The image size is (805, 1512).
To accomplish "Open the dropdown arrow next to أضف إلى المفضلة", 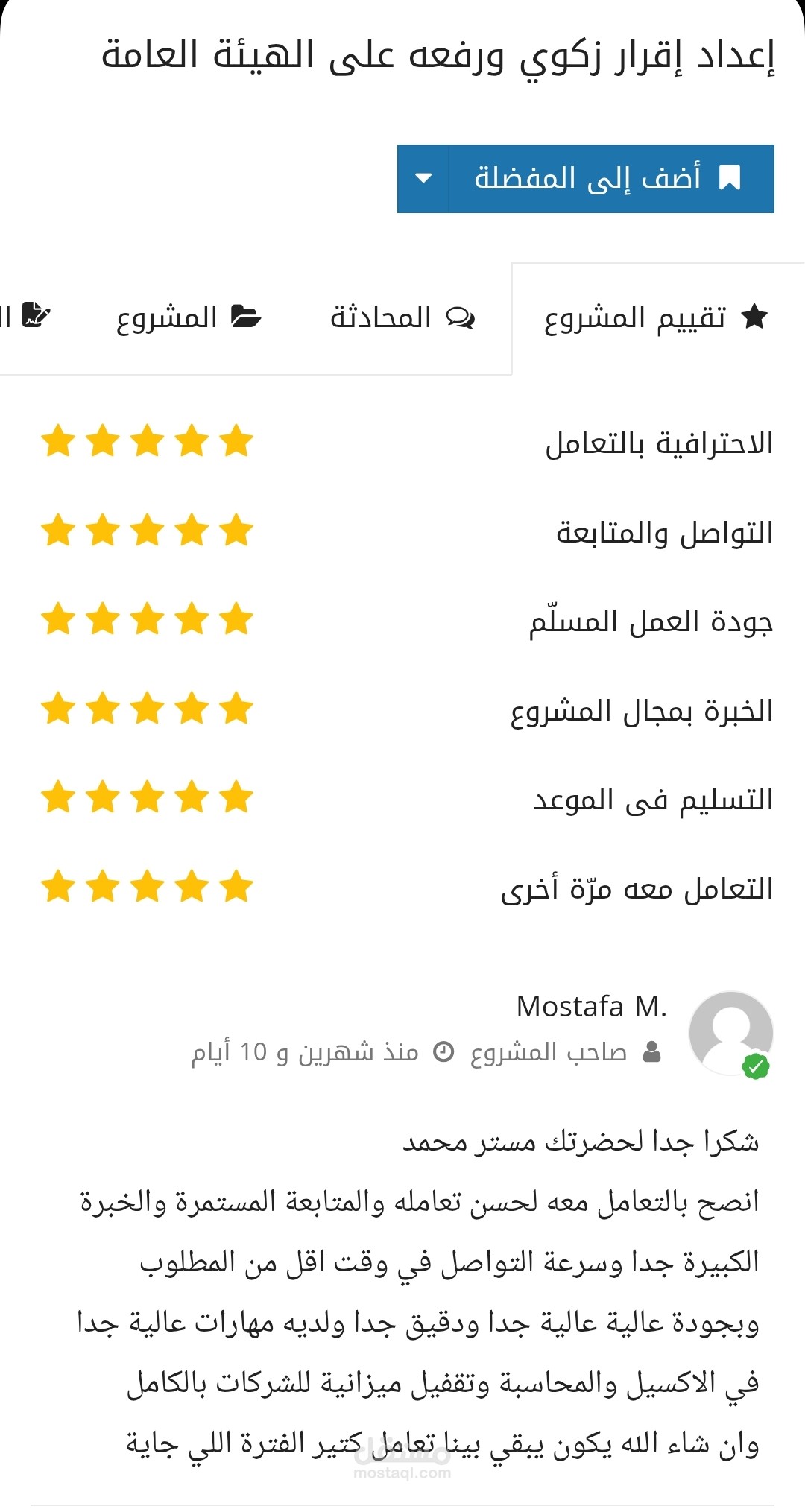I will (422, 176).
